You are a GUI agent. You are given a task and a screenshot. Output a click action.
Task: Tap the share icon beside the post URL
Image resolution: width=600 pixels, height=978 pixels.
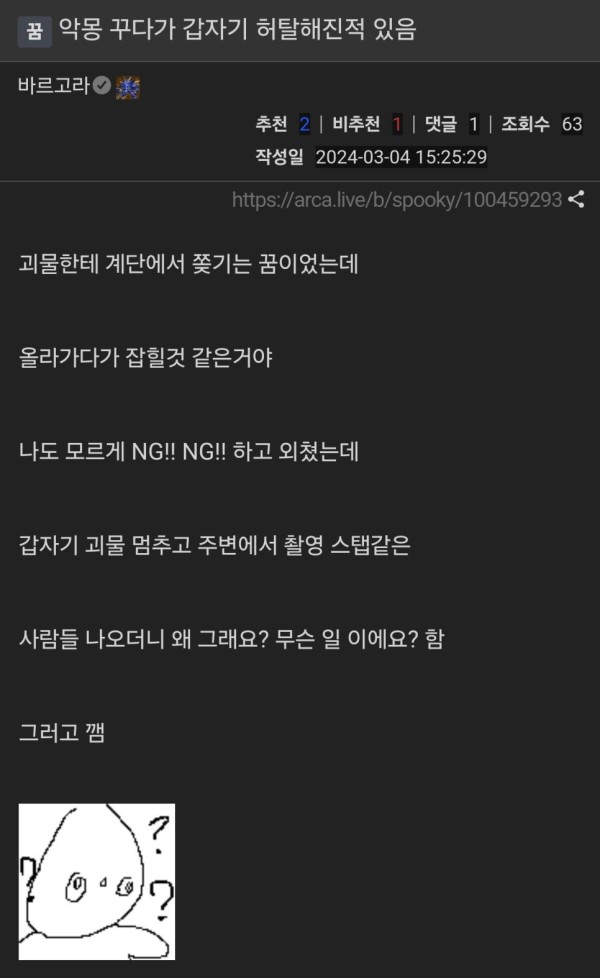click(x=576, y=200)
